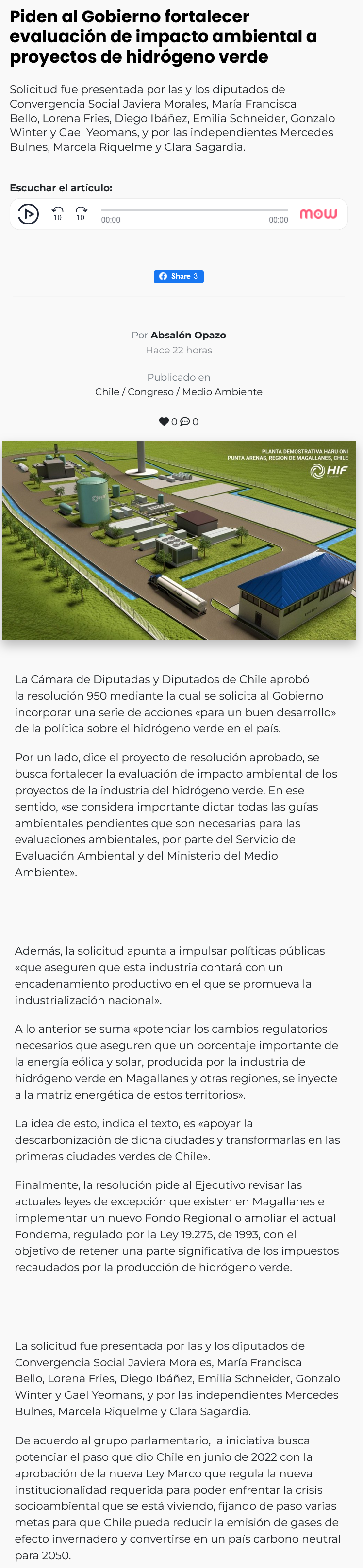Open the Medio Ambiente category
This screenshot has width=363, height=1568.
click(x=222, y=392)
